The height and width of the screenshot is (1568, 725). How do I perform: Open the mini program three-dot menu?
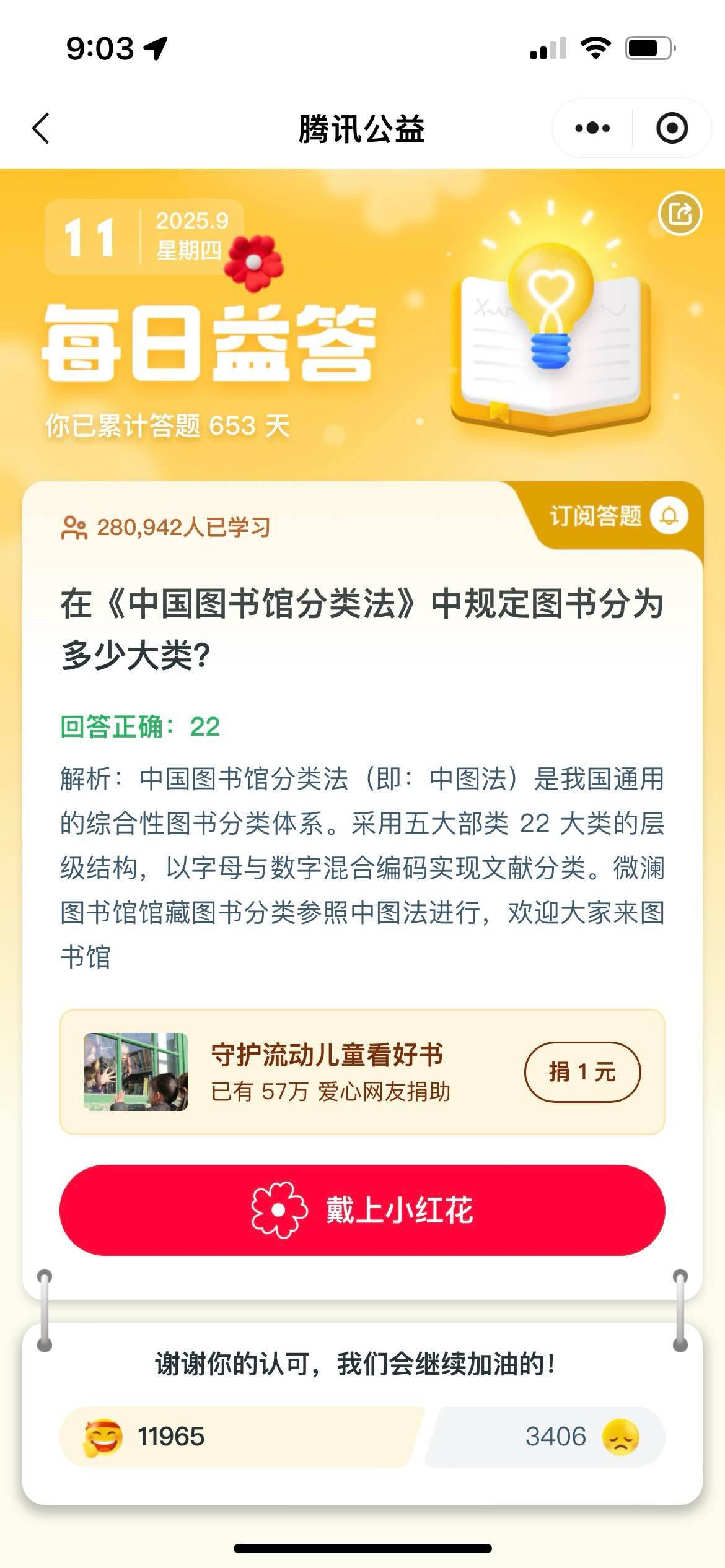point(592,129)
